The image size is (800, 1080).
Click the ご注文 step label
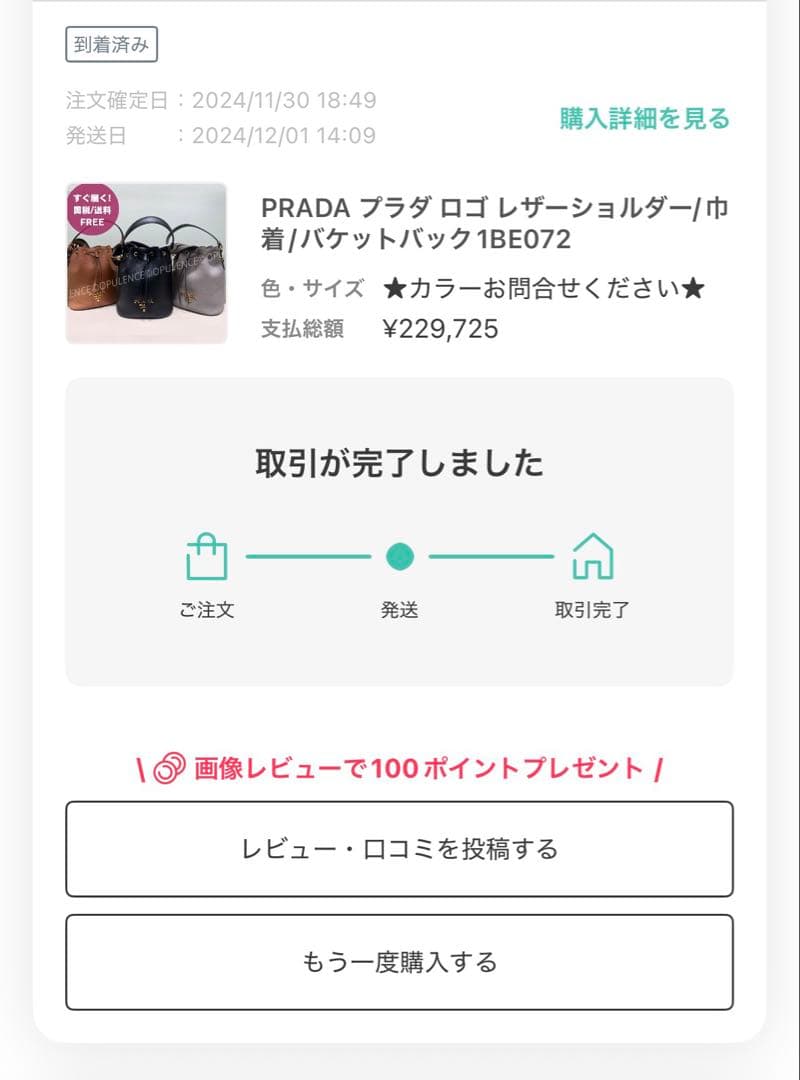pos(207,608)
